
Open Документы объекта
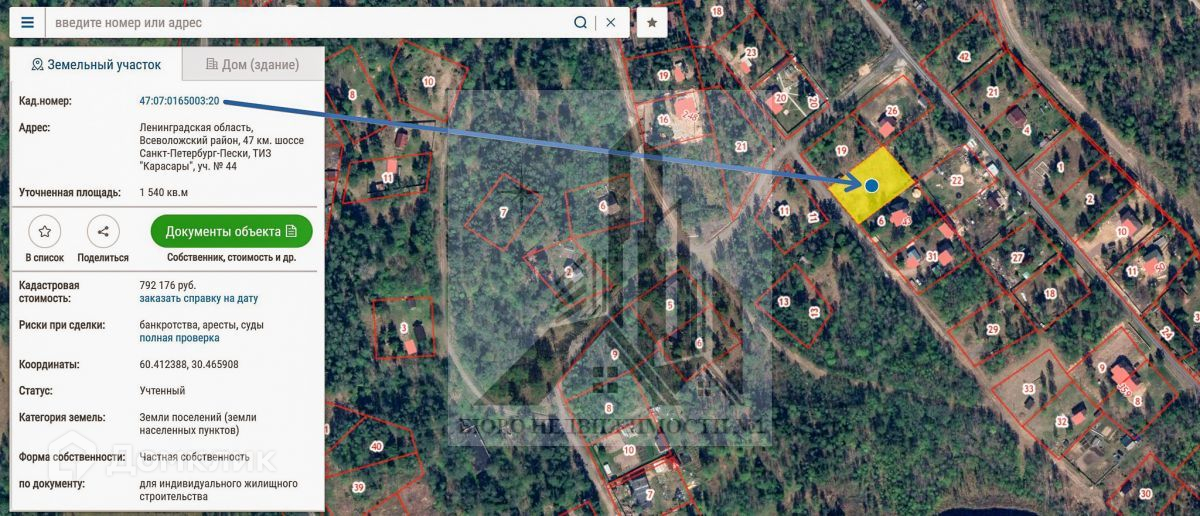pos(231,231)
